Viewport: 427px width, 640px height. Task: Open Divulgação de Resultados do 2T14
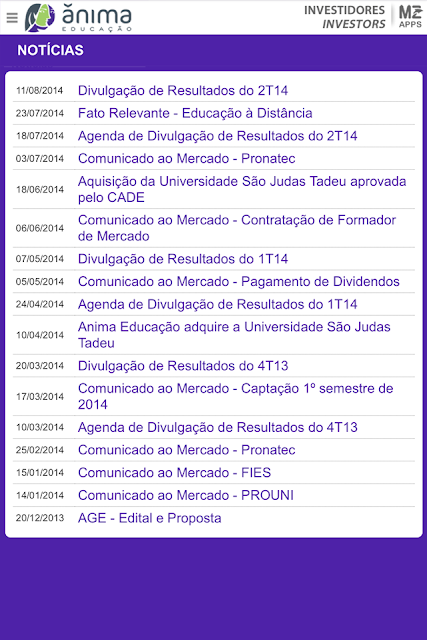(183, 90)
